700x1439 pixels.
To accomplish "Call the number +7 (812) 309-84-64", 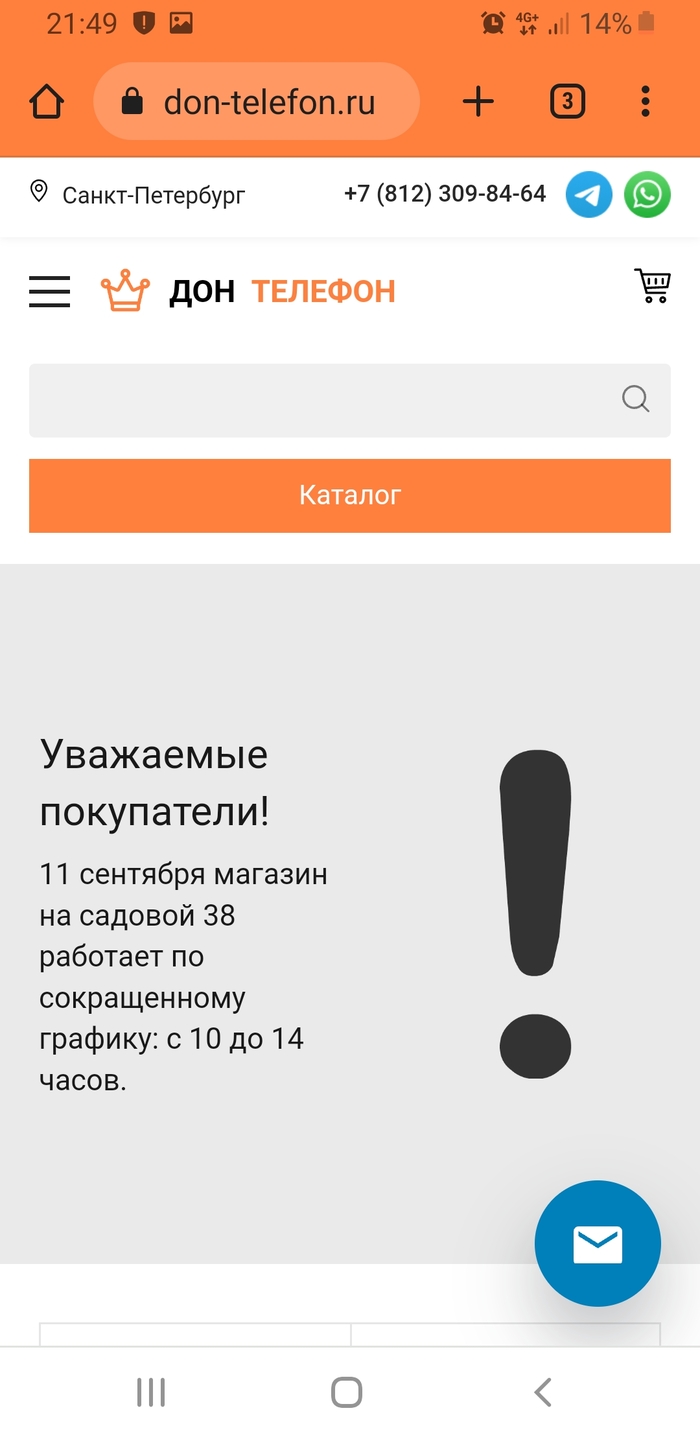I will 445,194.
